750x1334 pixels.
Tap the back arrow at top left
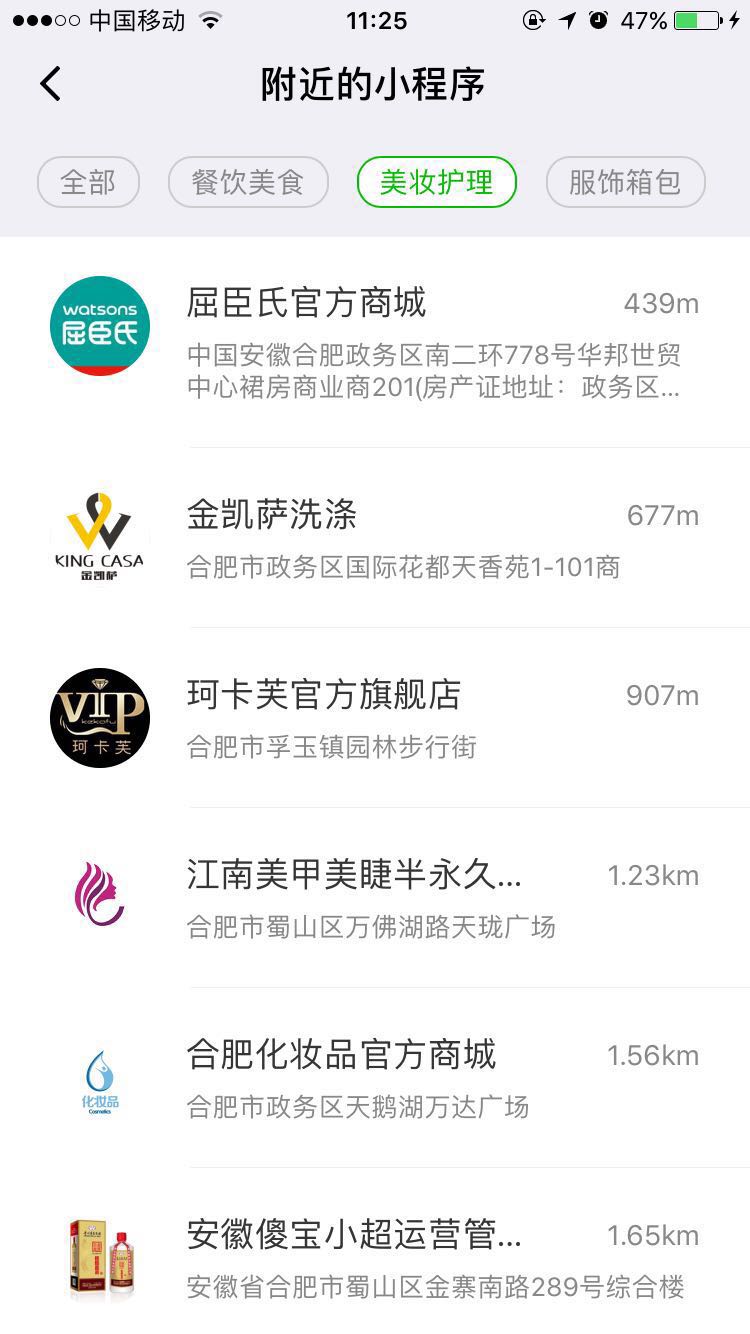pyautogui.click(x=50, y=83)
